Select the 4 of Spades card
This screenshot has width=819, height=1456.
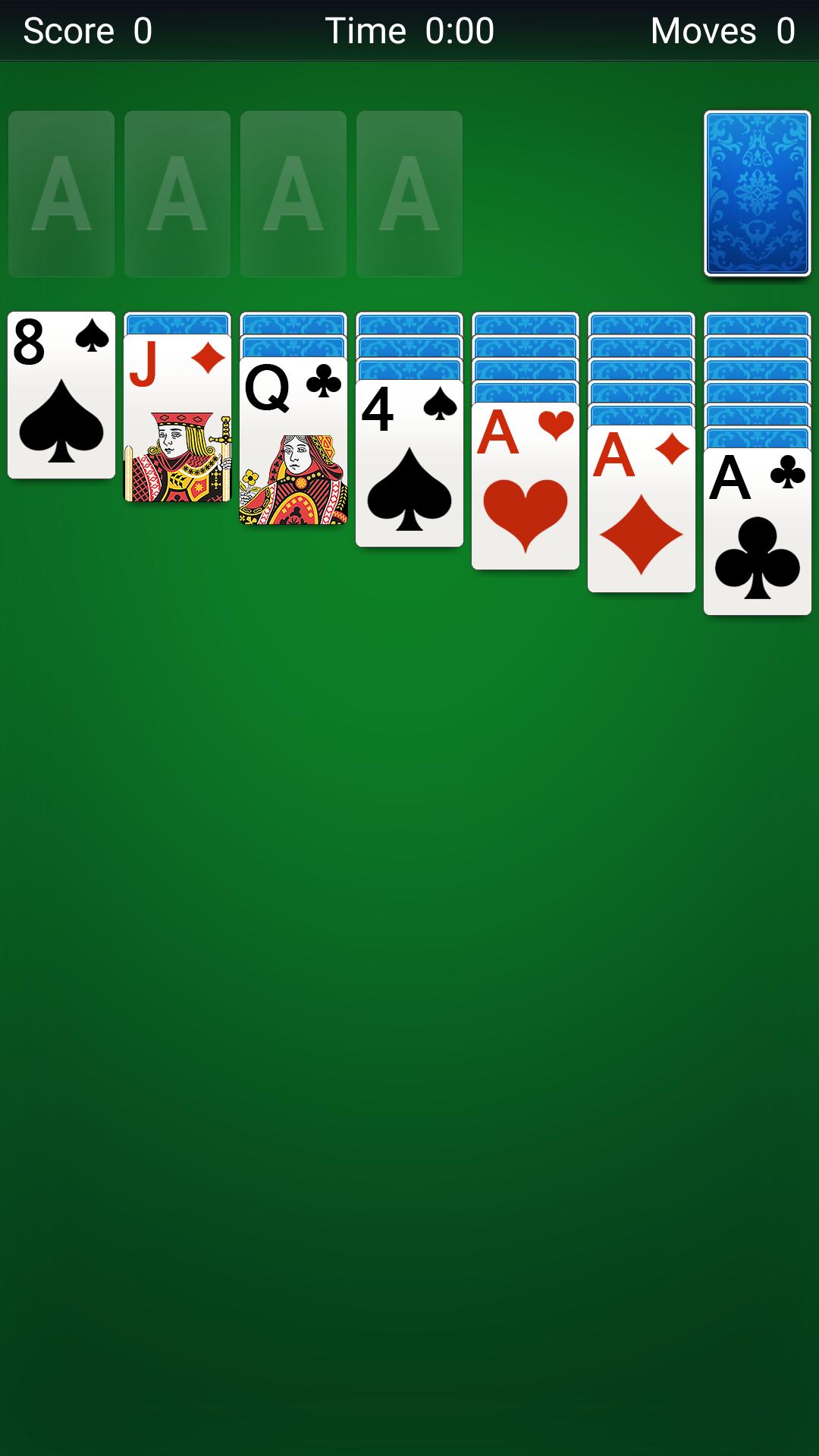(x=409, y=464)
